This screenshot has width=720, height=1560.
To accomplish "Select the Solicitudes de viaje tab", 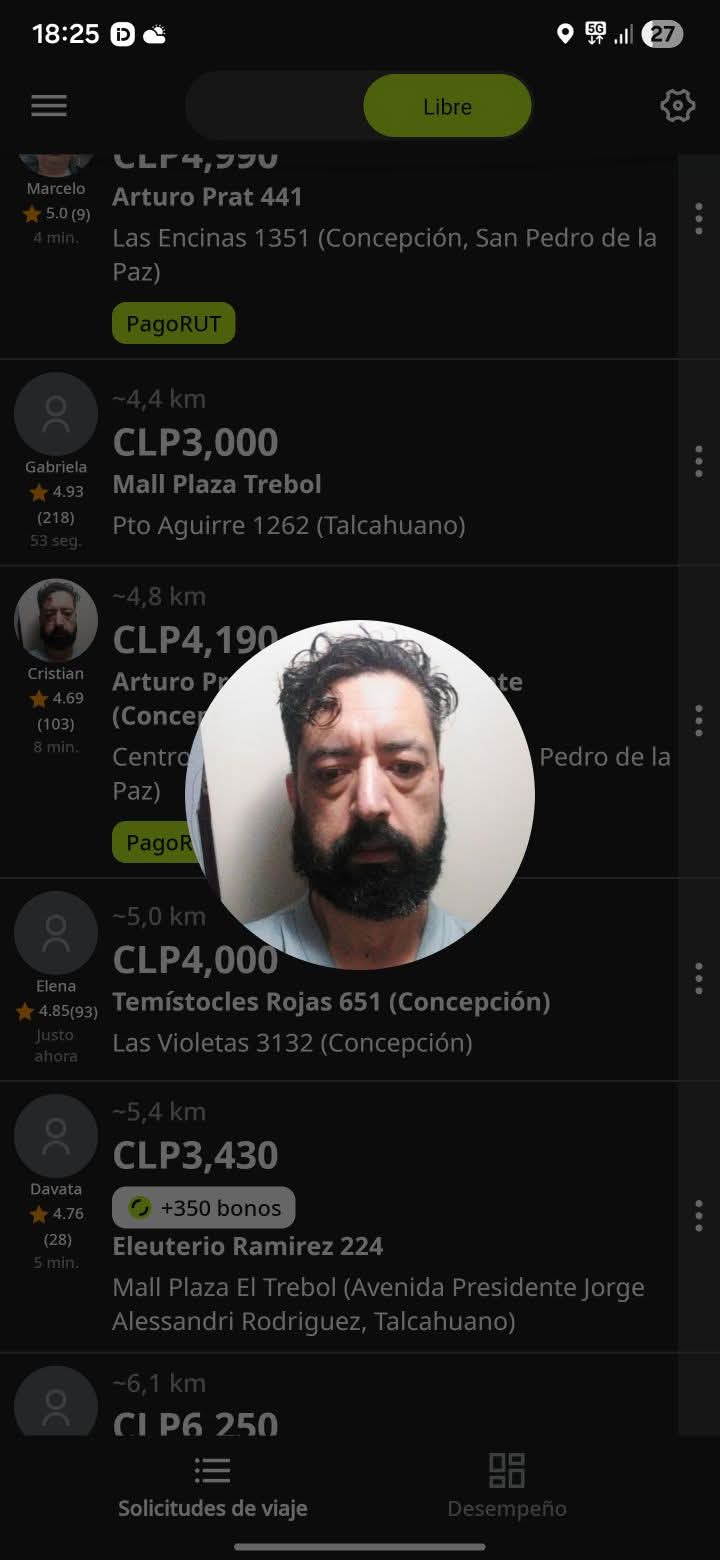I will coord(213,1485).
